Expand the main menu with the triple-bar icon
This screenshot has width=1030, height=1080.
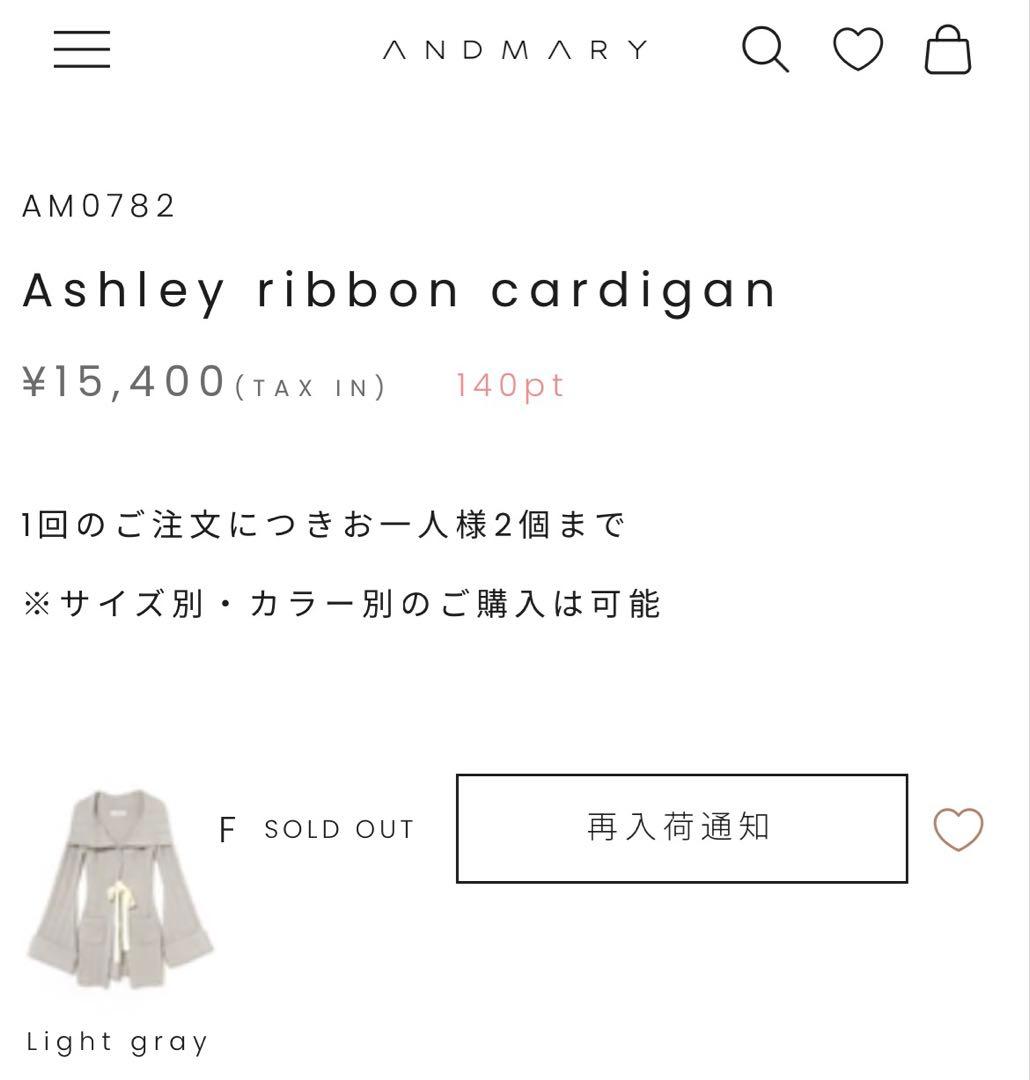point(81,48)
